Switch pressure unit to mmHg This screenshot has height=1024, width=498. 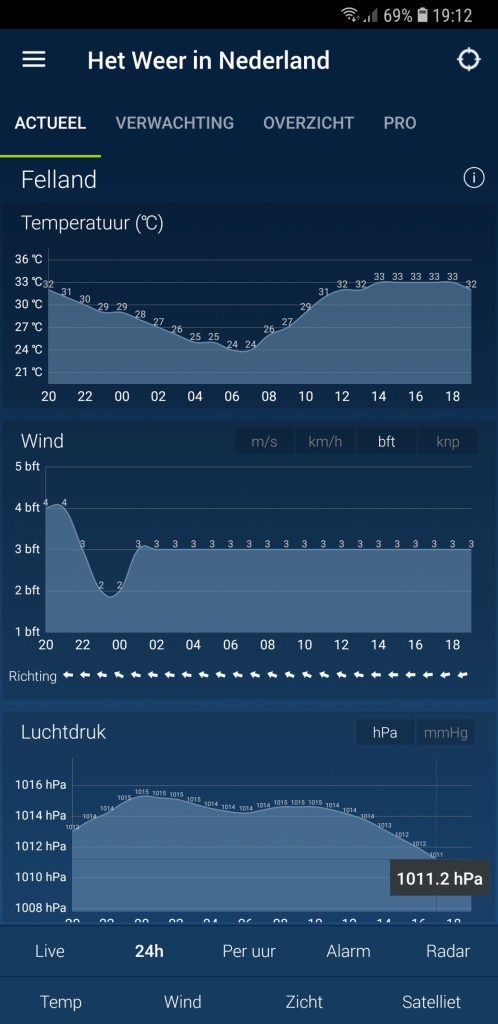pyautogui.click(x=446, y=732)
